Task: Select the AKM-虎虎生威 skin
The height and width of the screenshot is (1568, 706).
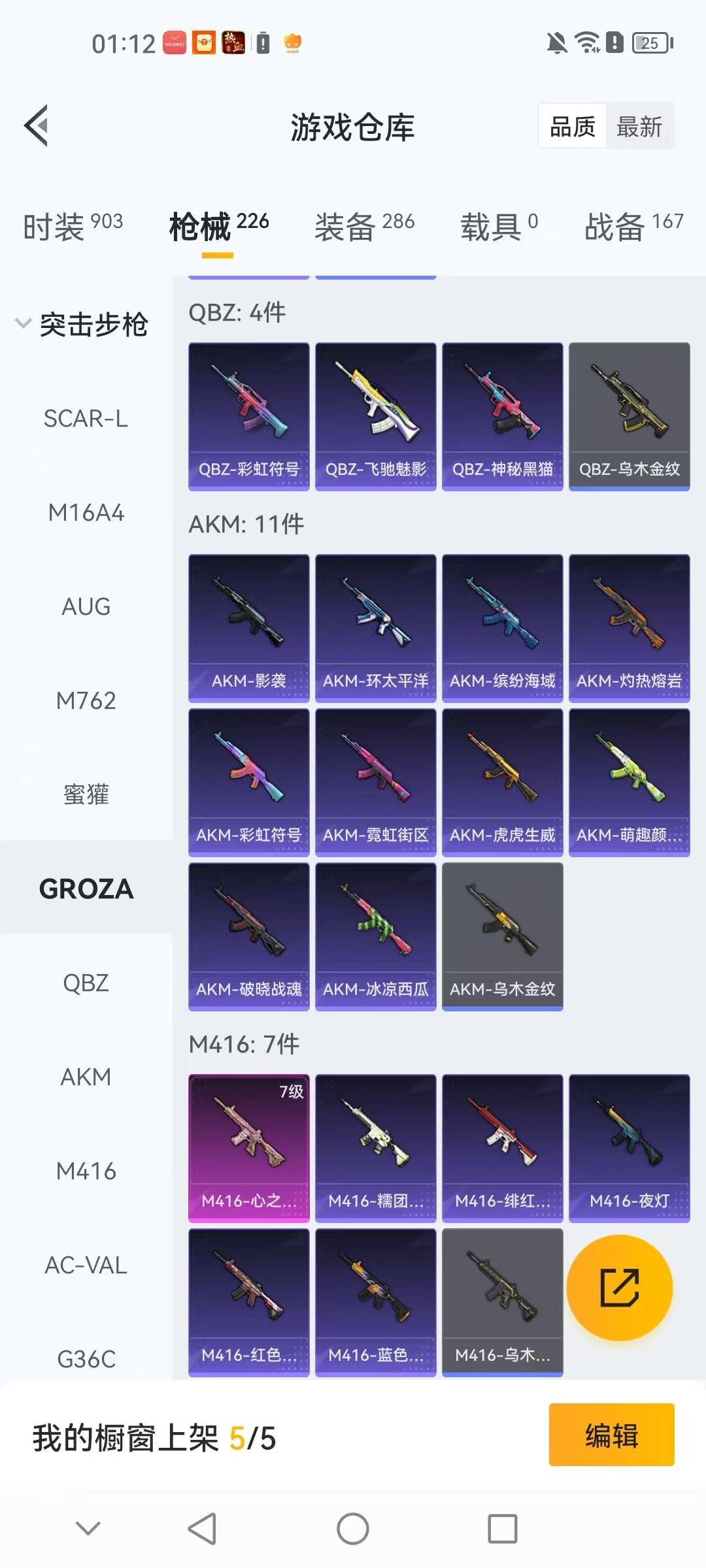Action: [x=502, y=782]
